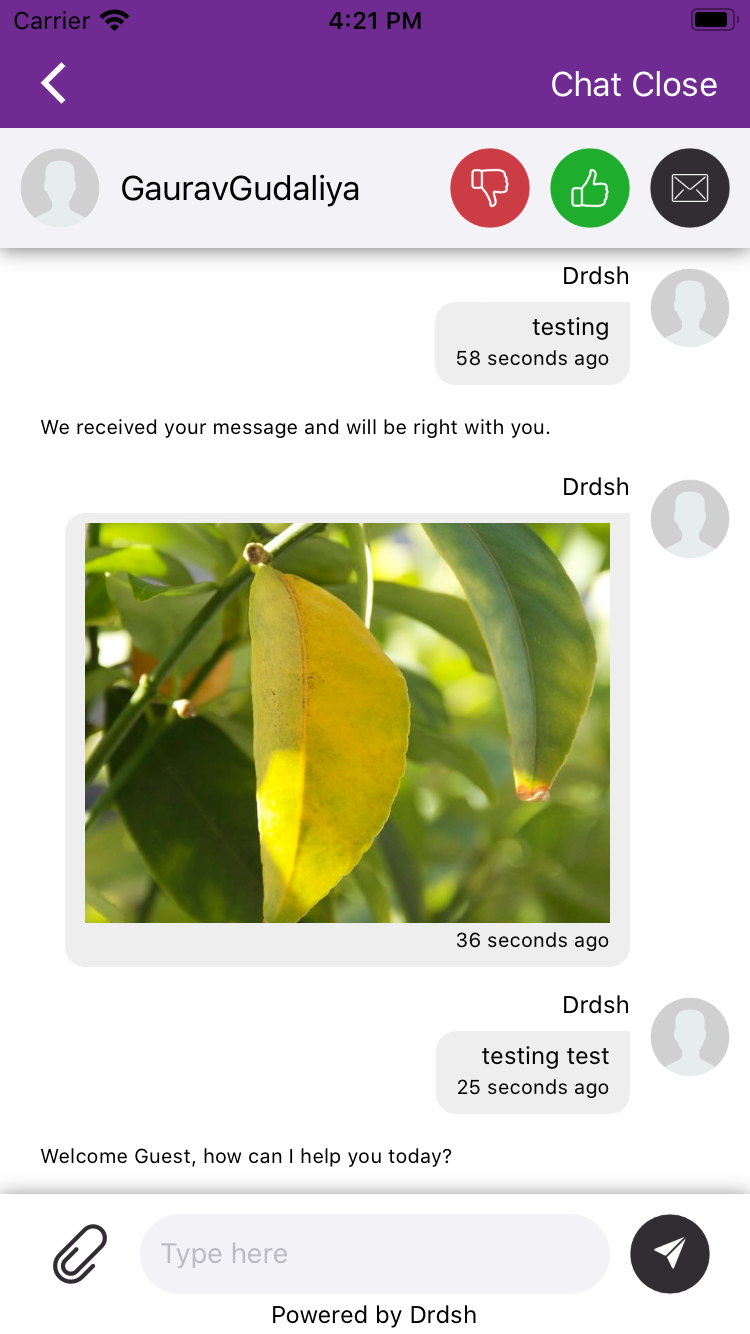
Task: Focus the Type here message field
Action: click(x=375, y=1254)
